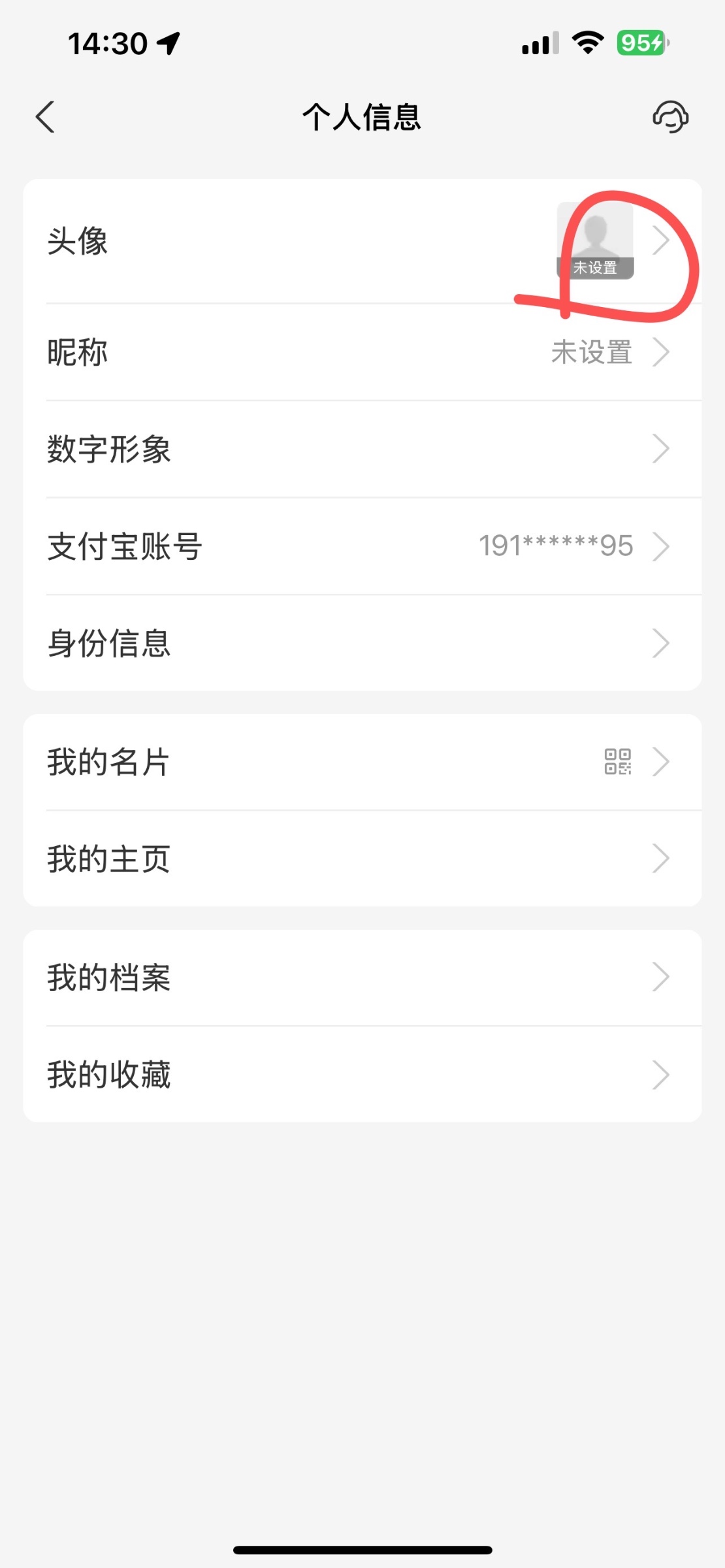This screenshot has height=1568, width=725.
Task: Open 我的主页
Action: click(x=362, y=858)
